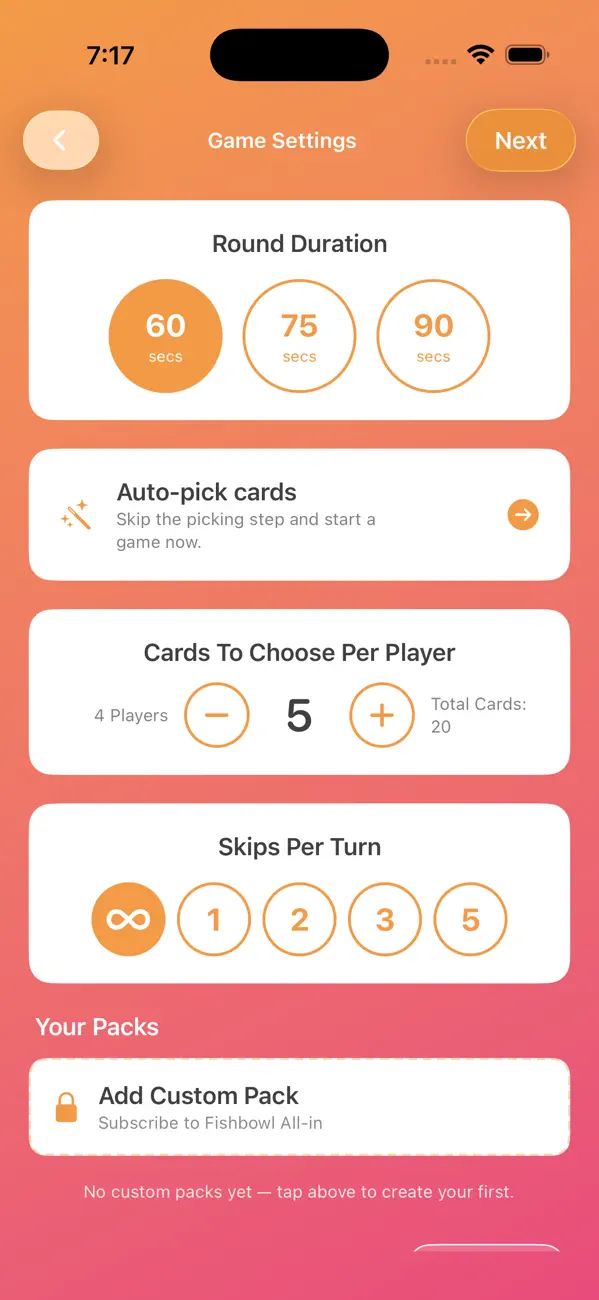Decrease cards per player with minus
The width and height of the screenshot is (599, 1300).
coord(217,715)
